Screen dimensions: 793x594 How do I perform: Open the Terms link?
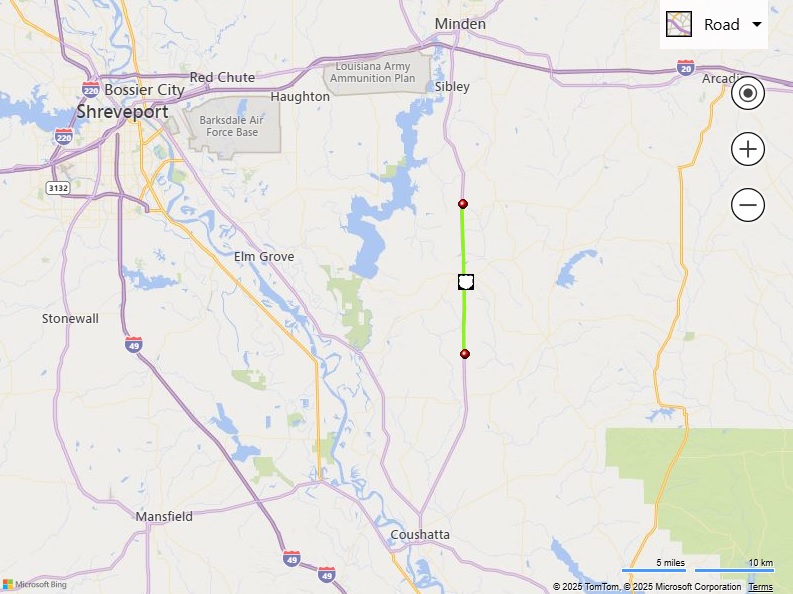[760, 587]
